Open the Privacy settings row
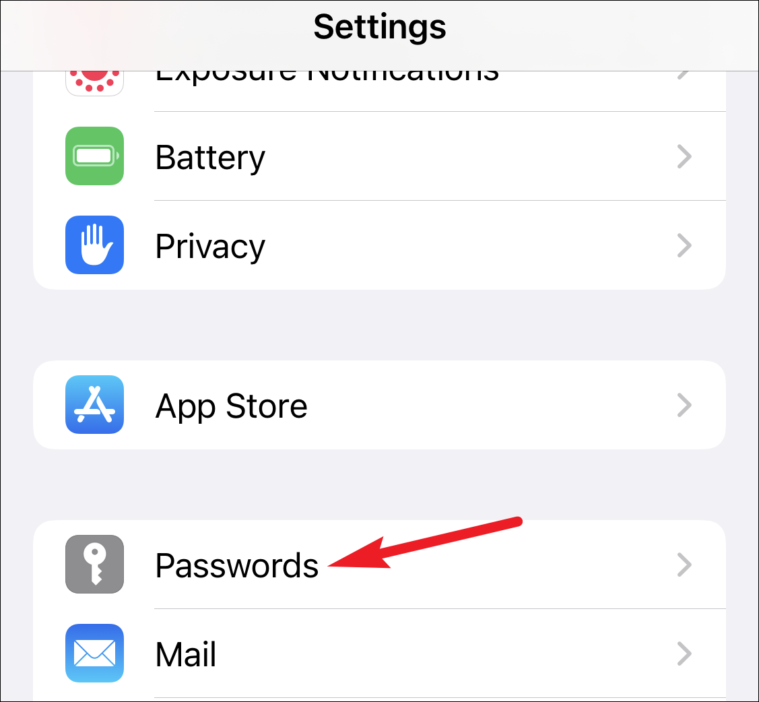This screenshot has width=759, height=702. pyautogui.click(x=379, y=245)
